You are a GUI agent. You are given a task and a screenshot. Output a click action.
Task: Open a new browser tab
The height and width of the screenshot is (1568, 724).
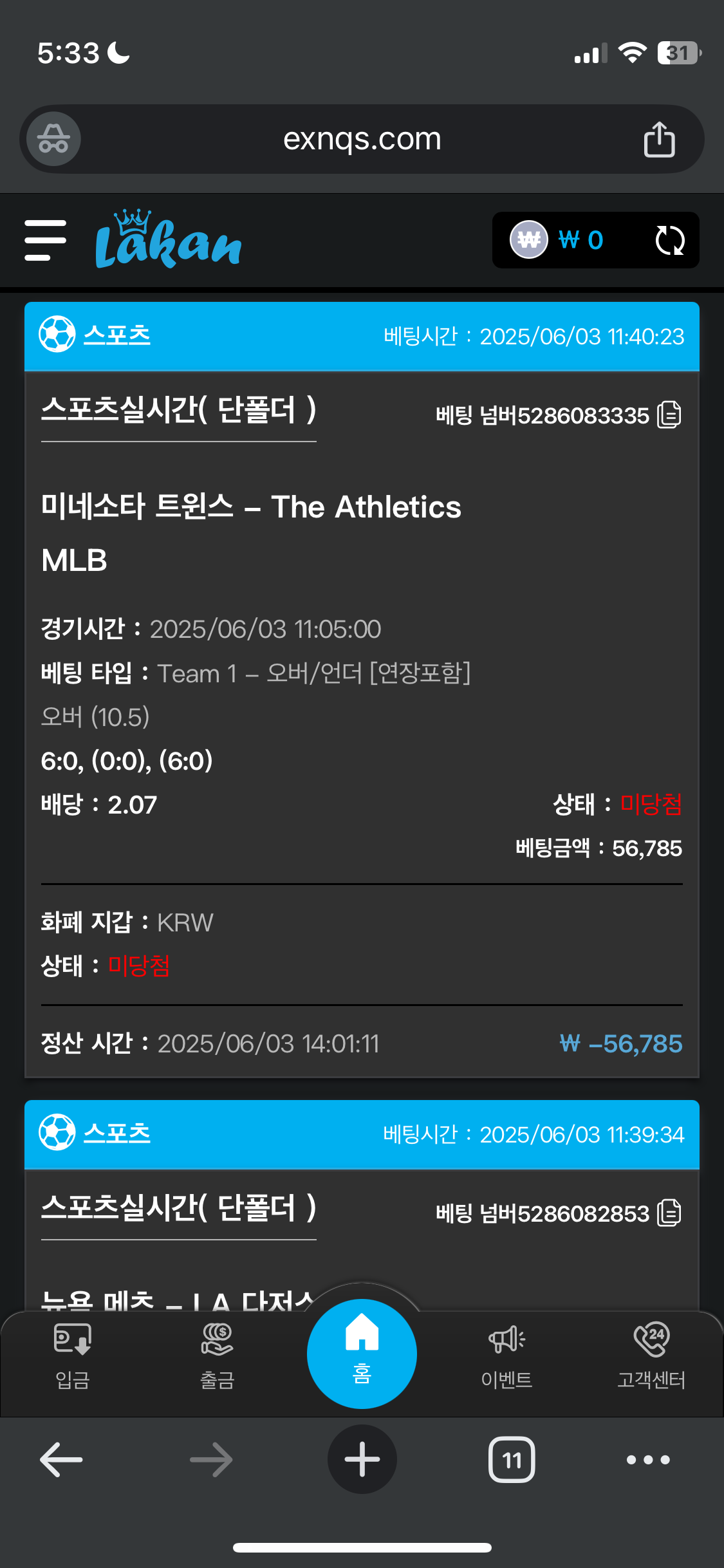click(x=362, y=1459)
